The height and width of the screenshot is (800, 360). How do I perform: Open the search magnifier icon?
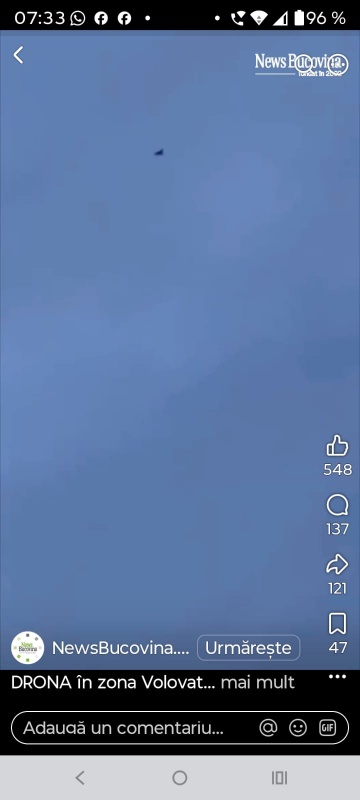point(304,64)
